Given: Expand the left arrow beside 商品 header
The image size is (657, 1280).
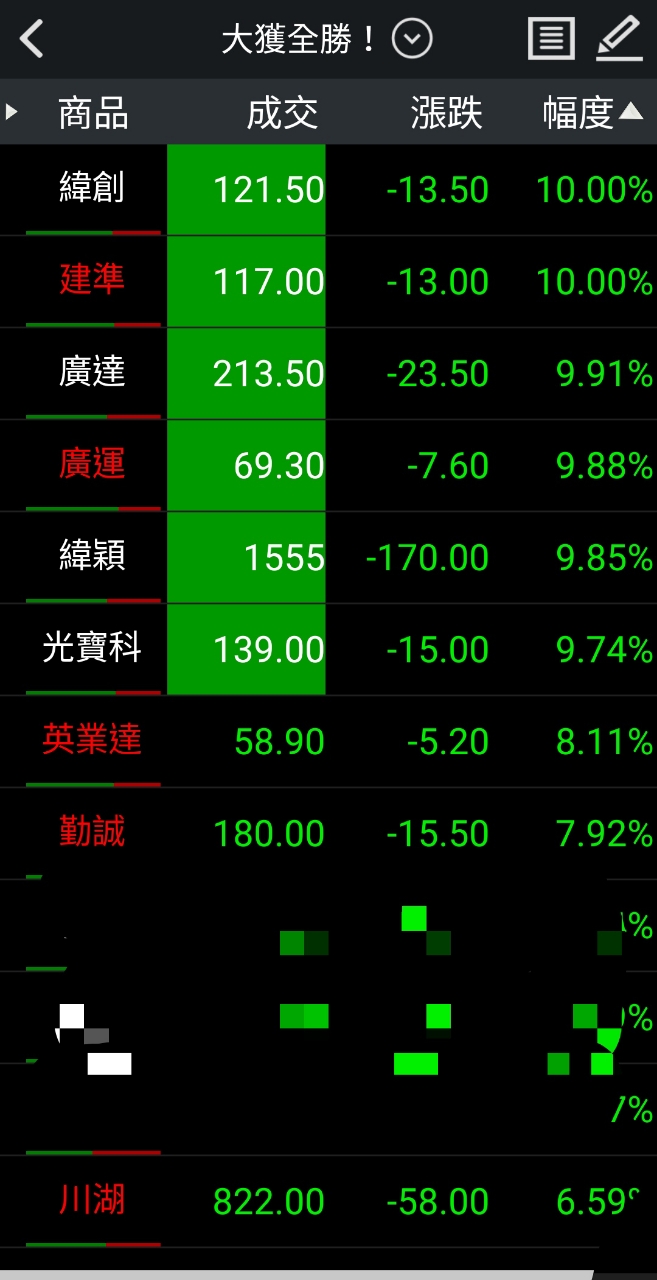Looking at the screenshot, I should click(12, 112).
